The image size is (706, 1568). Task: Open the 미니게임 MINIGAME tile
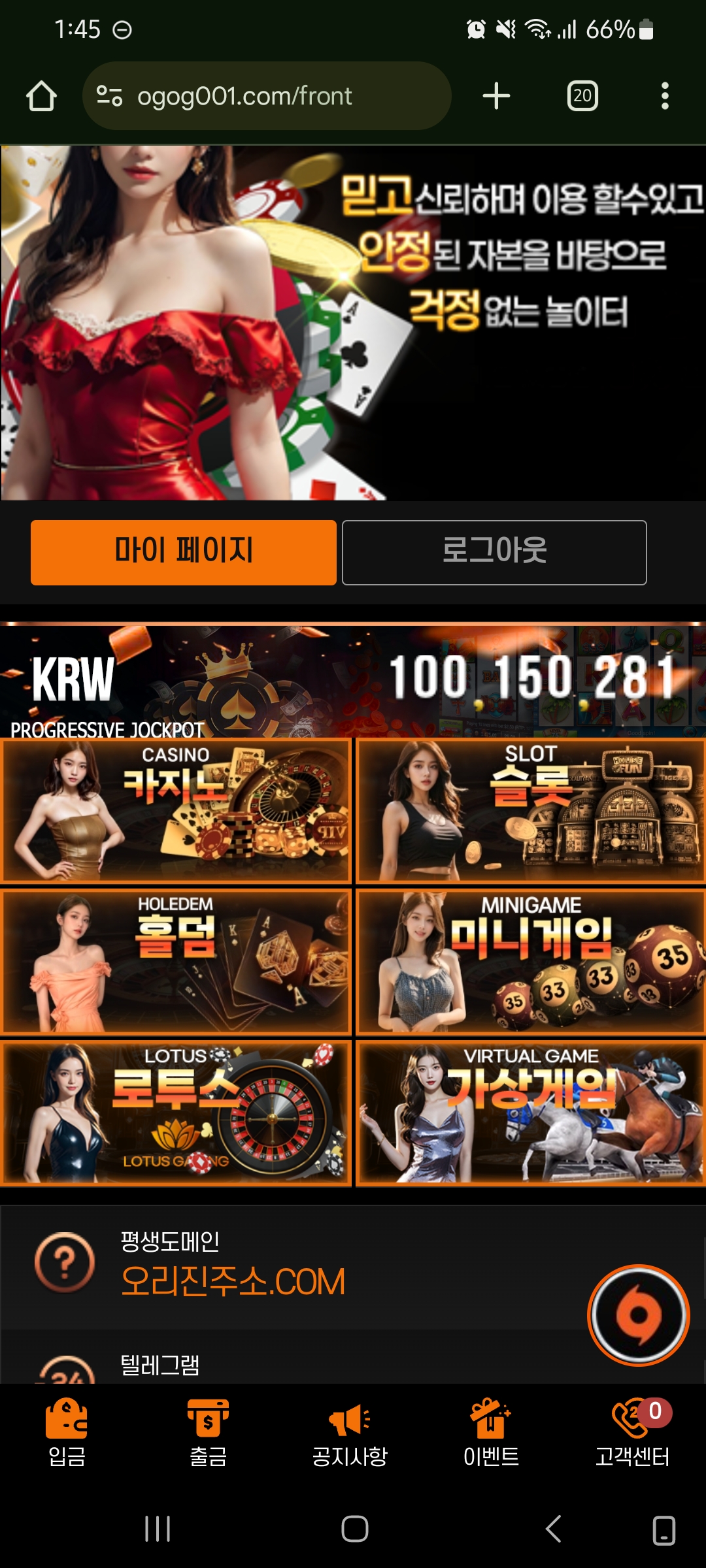pyautogui.click(x=530, y=962)
